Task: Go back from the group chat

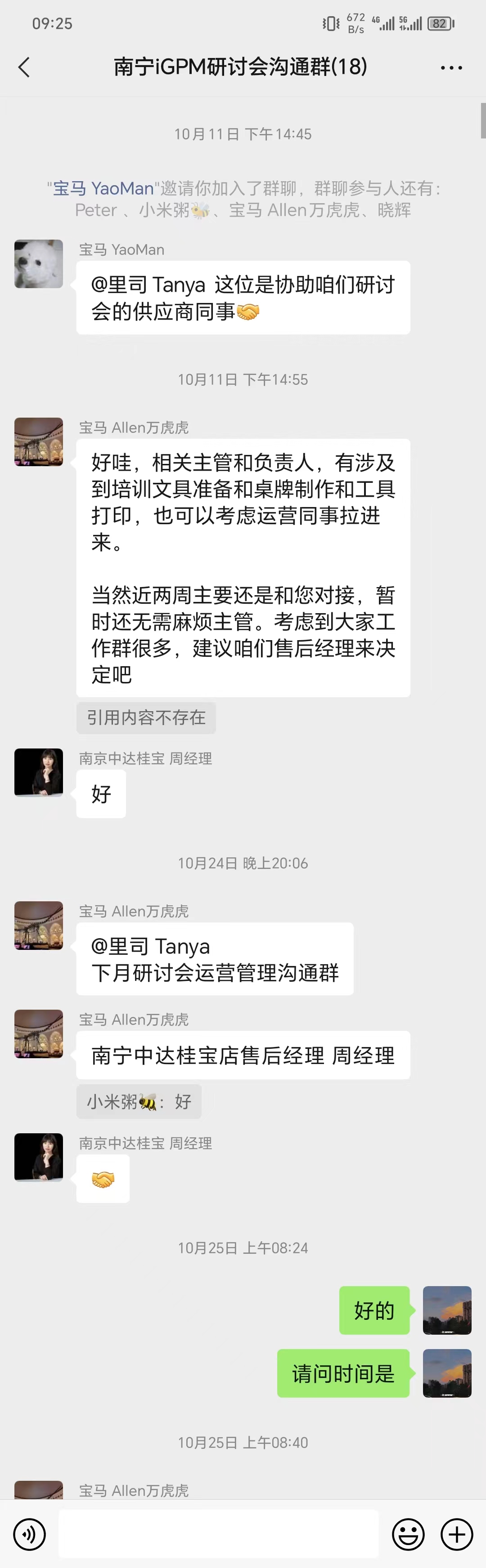Action: (x=24, y=67)
